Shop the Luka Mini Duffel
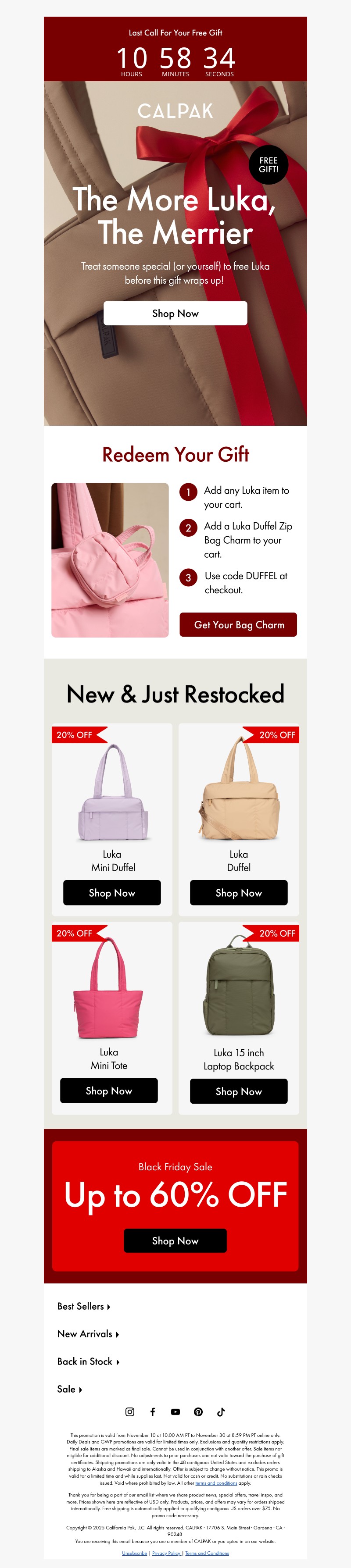Viewport: 351px width, 1568px height. pos(112,892)
